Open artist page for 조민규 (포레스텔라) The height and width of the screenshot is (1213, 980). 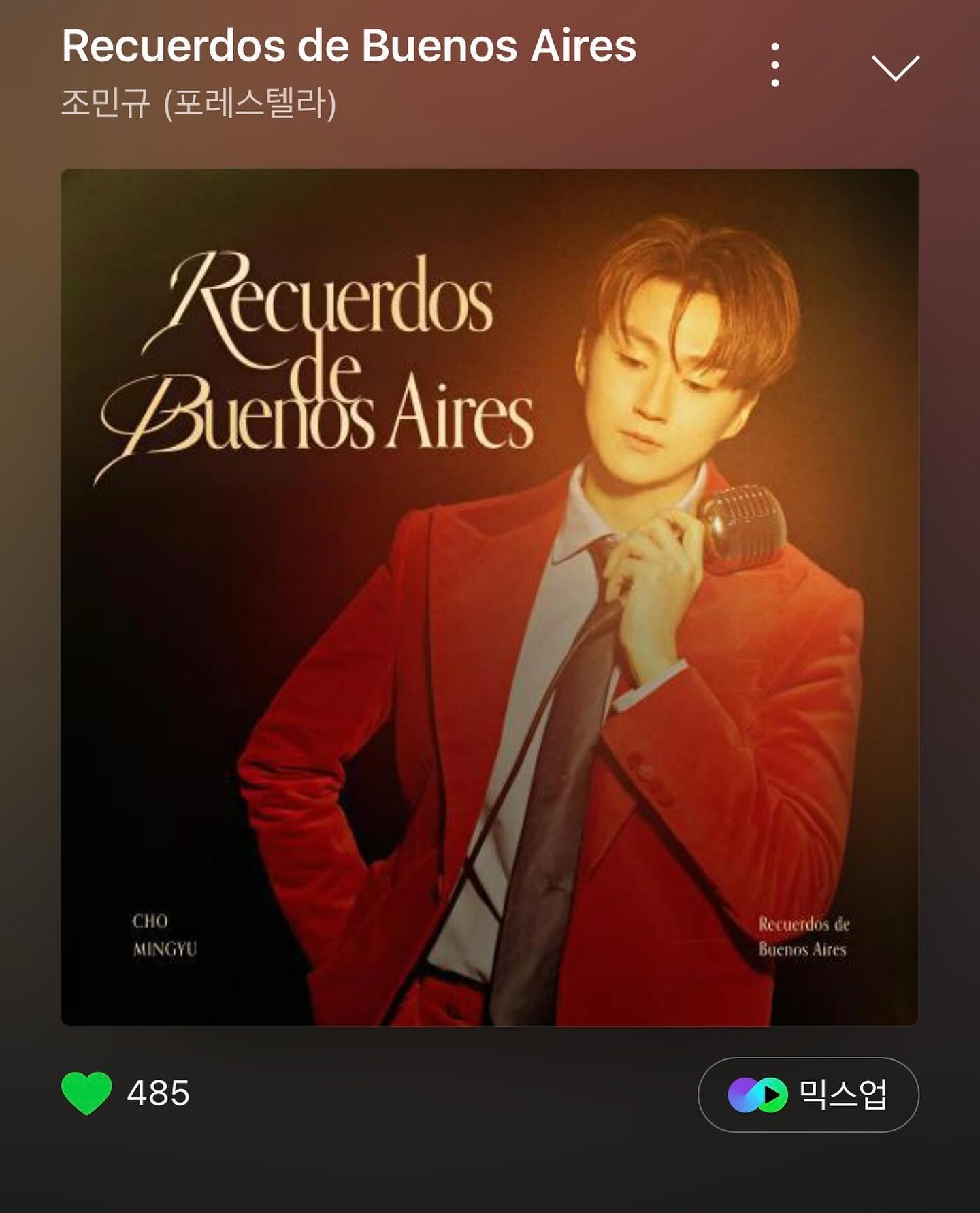coord(199,104)
